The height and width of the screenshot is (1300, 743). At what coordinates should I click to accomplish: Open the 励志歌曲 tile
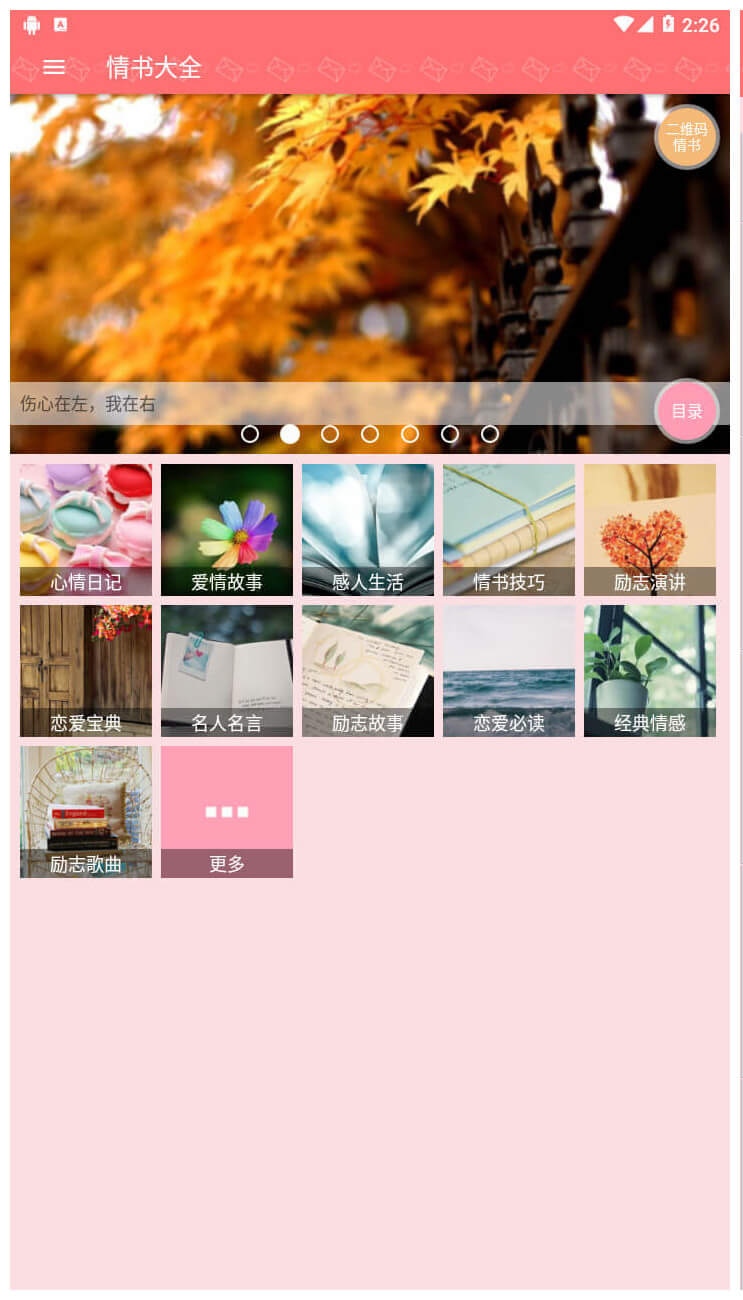(86, 812)
